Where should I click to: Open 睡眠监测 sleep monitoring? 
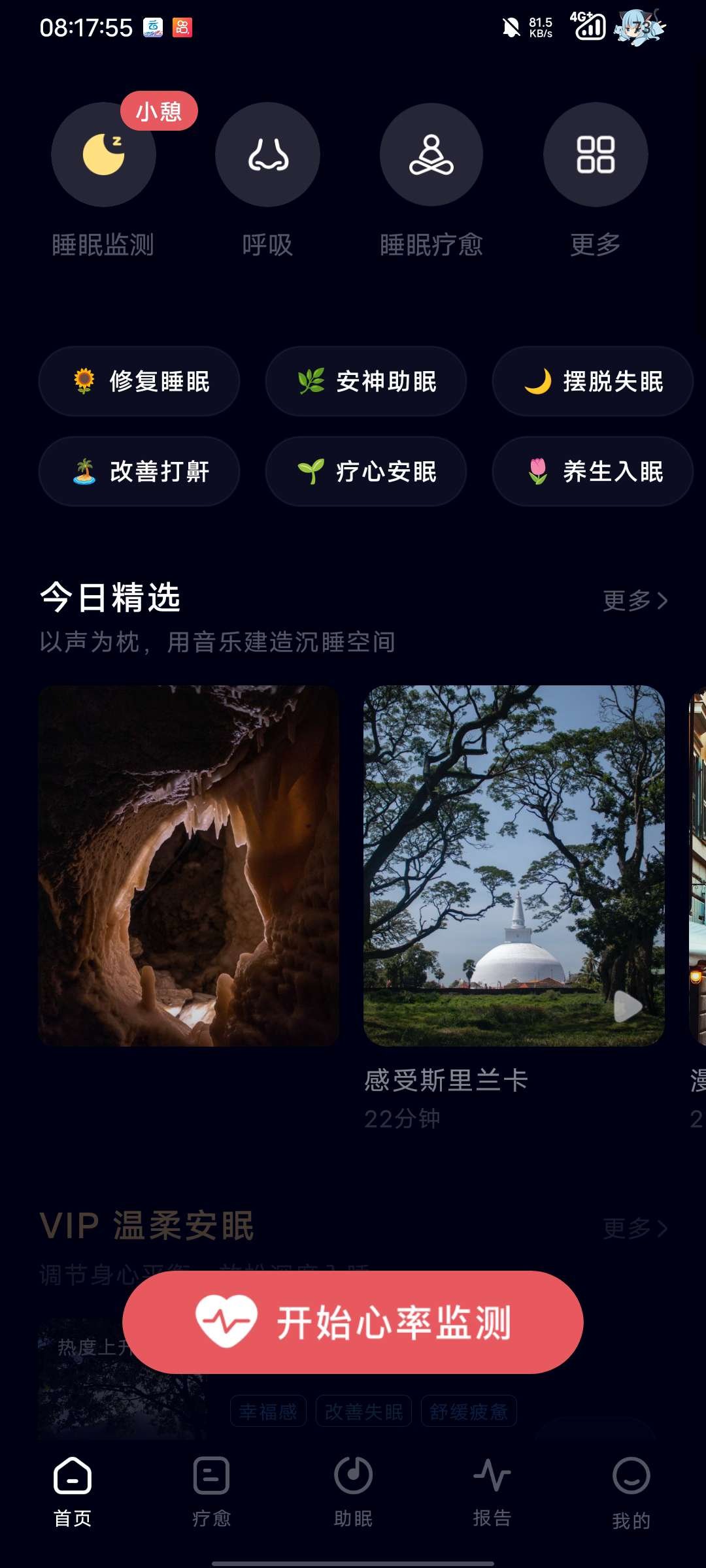103,155
